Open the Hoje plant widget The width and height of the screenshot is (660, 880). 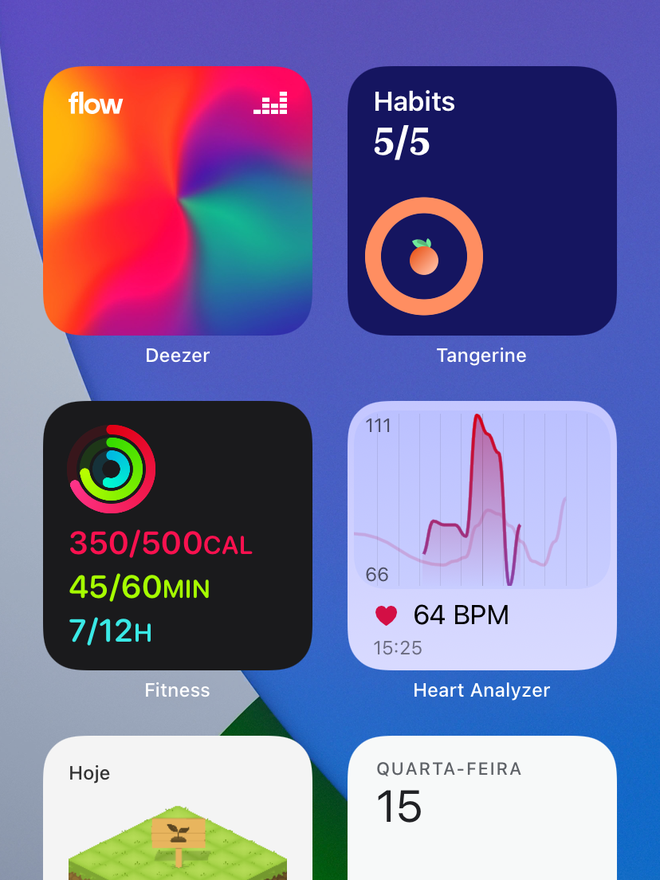click(x=177, y=810)
